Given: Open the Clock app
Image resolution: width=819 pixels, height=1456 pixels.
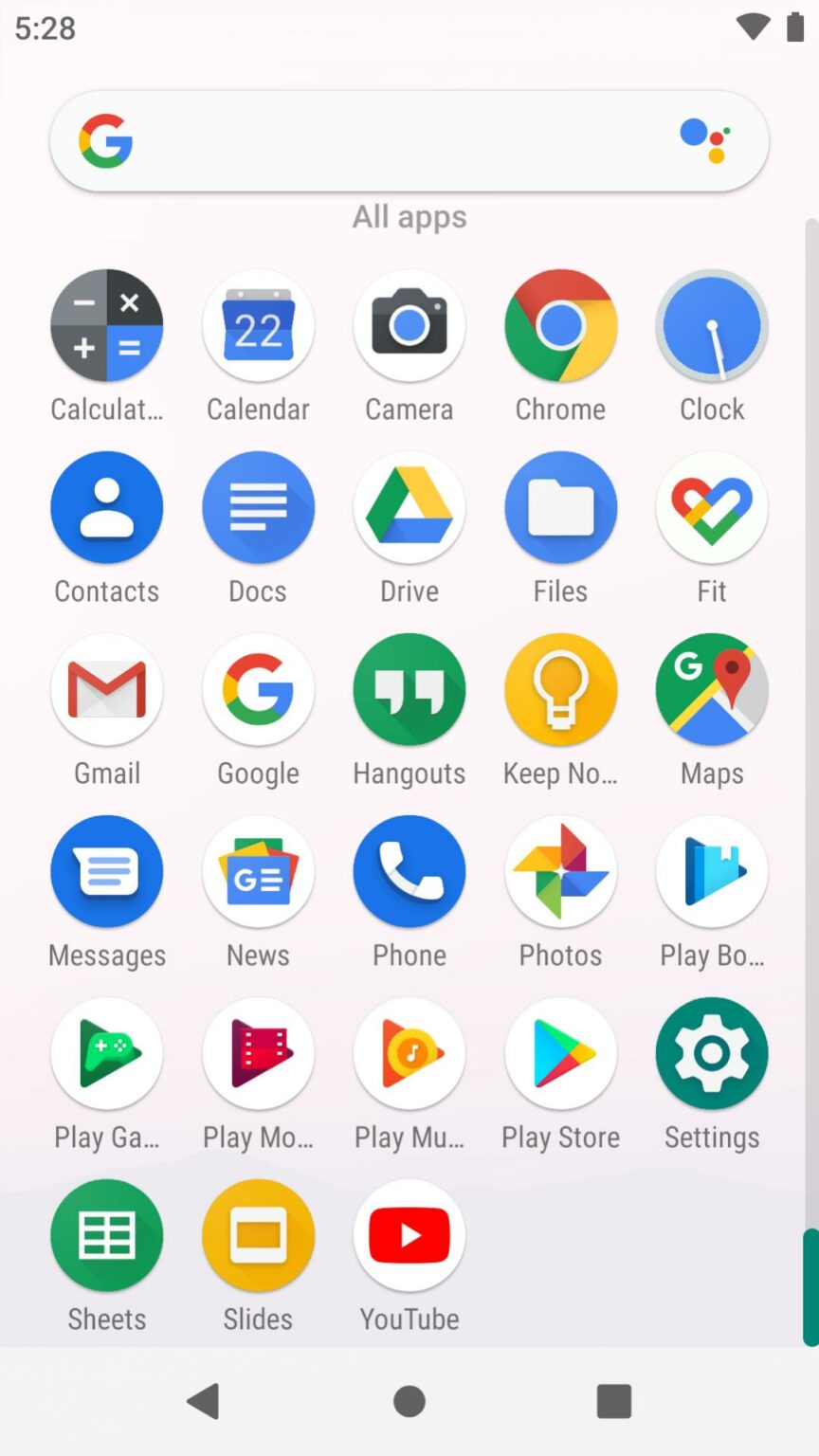Looking at the screenshot, I should 712,326.
